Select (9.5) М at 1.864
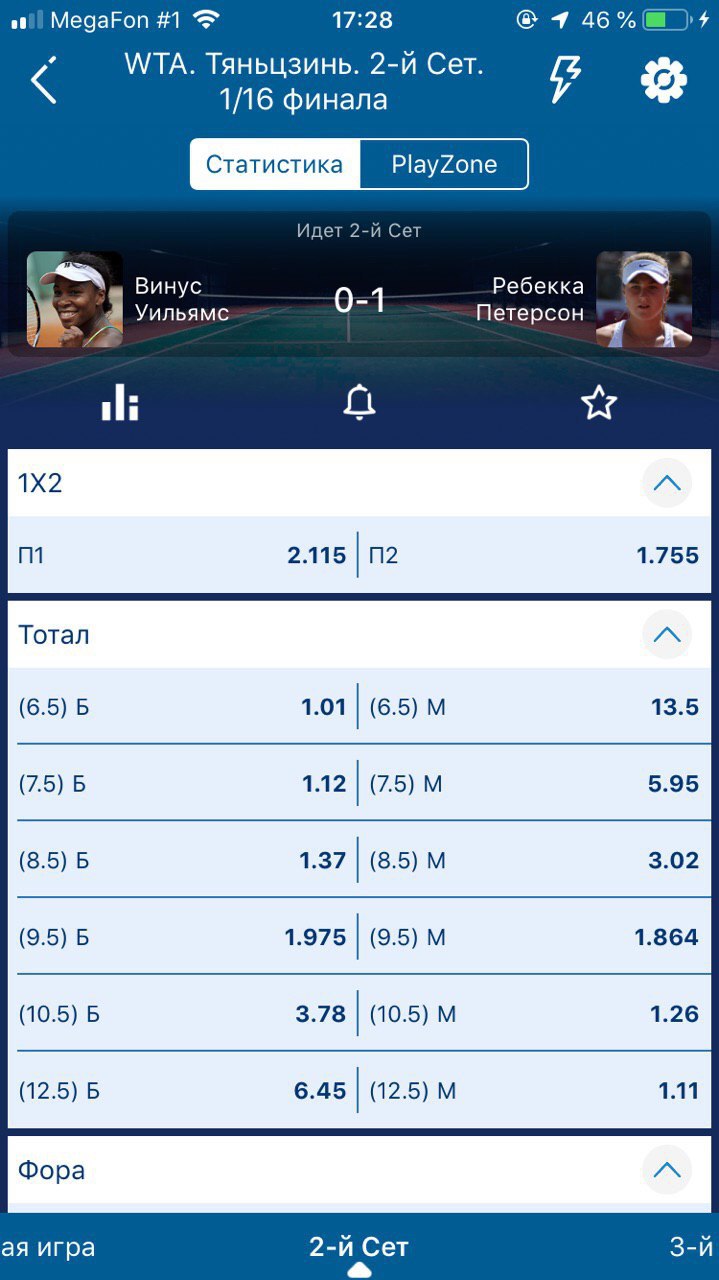Viewport: 719px width, 1280px height. (x=534, y=937)
